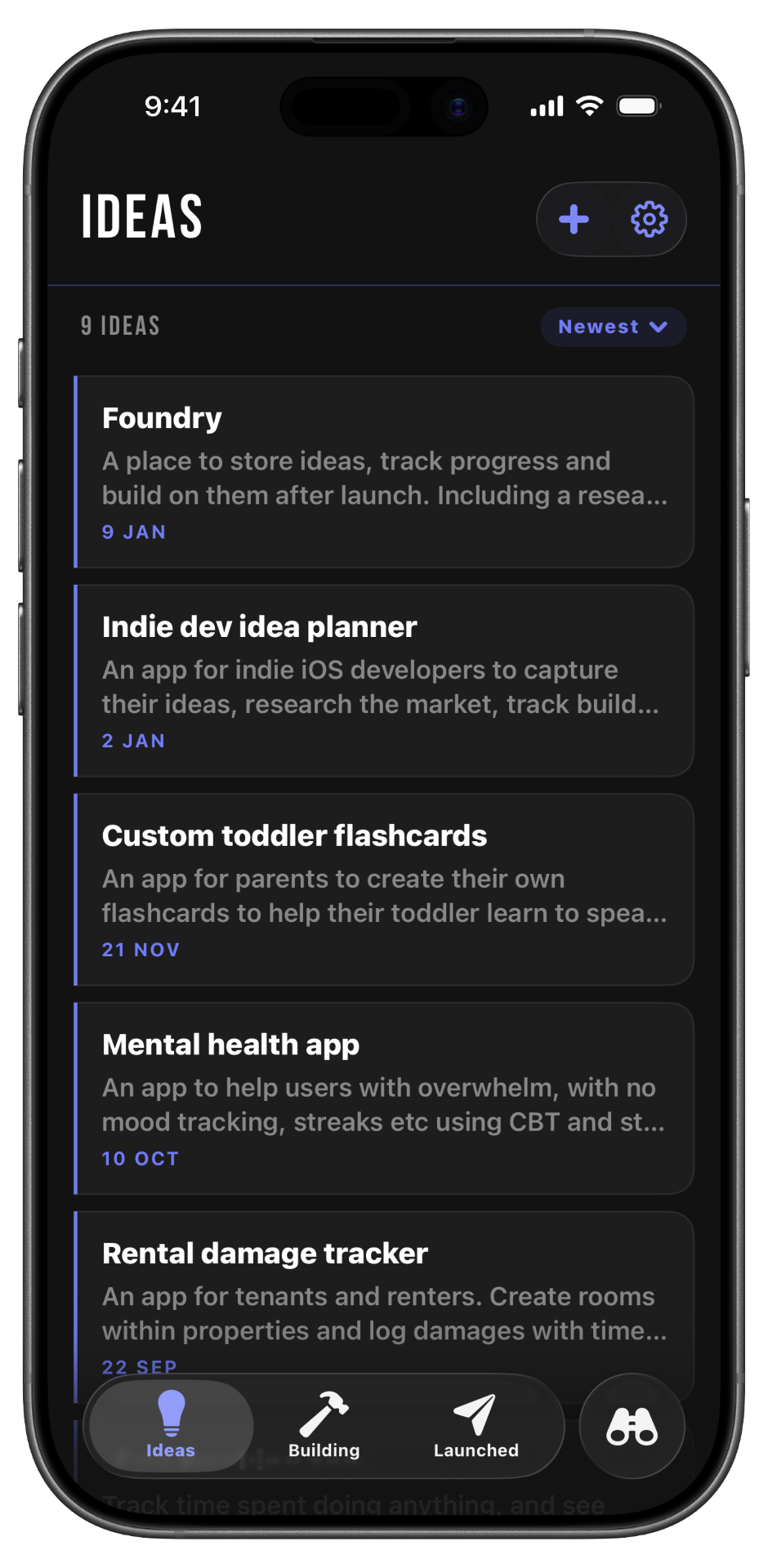Screen dimensions: 768x1568
Task: Tap the 21 NOV date label
Action: (141, 949)
